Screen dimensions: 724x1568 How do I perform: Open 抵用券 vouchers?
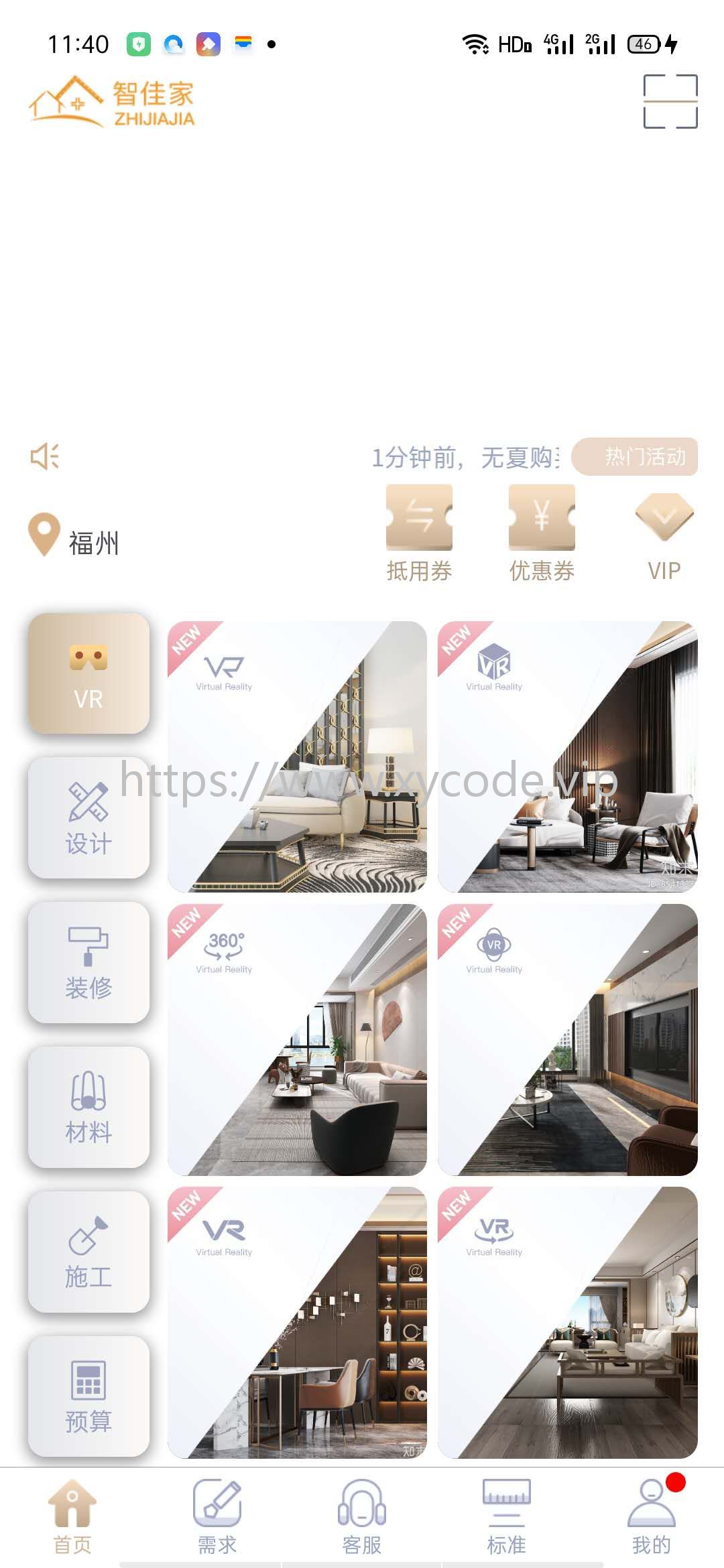pos(419,534)
